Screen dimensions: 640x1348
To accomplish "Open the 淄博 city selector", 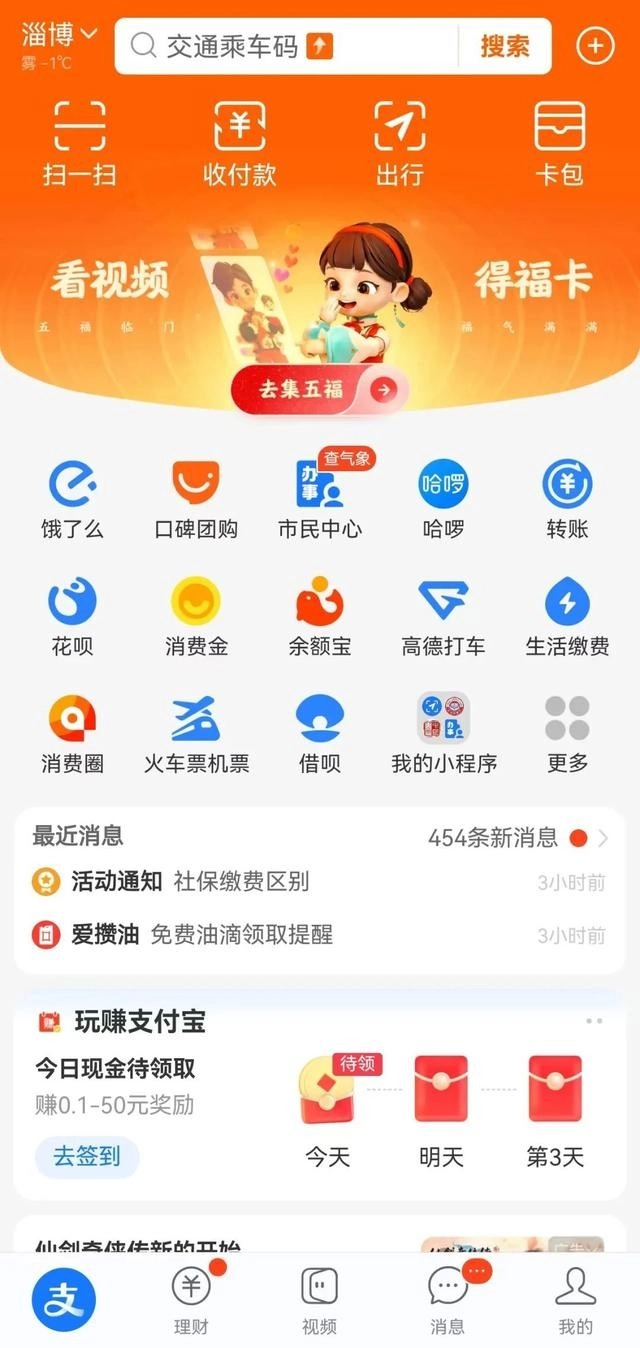I will coord(60,36).
